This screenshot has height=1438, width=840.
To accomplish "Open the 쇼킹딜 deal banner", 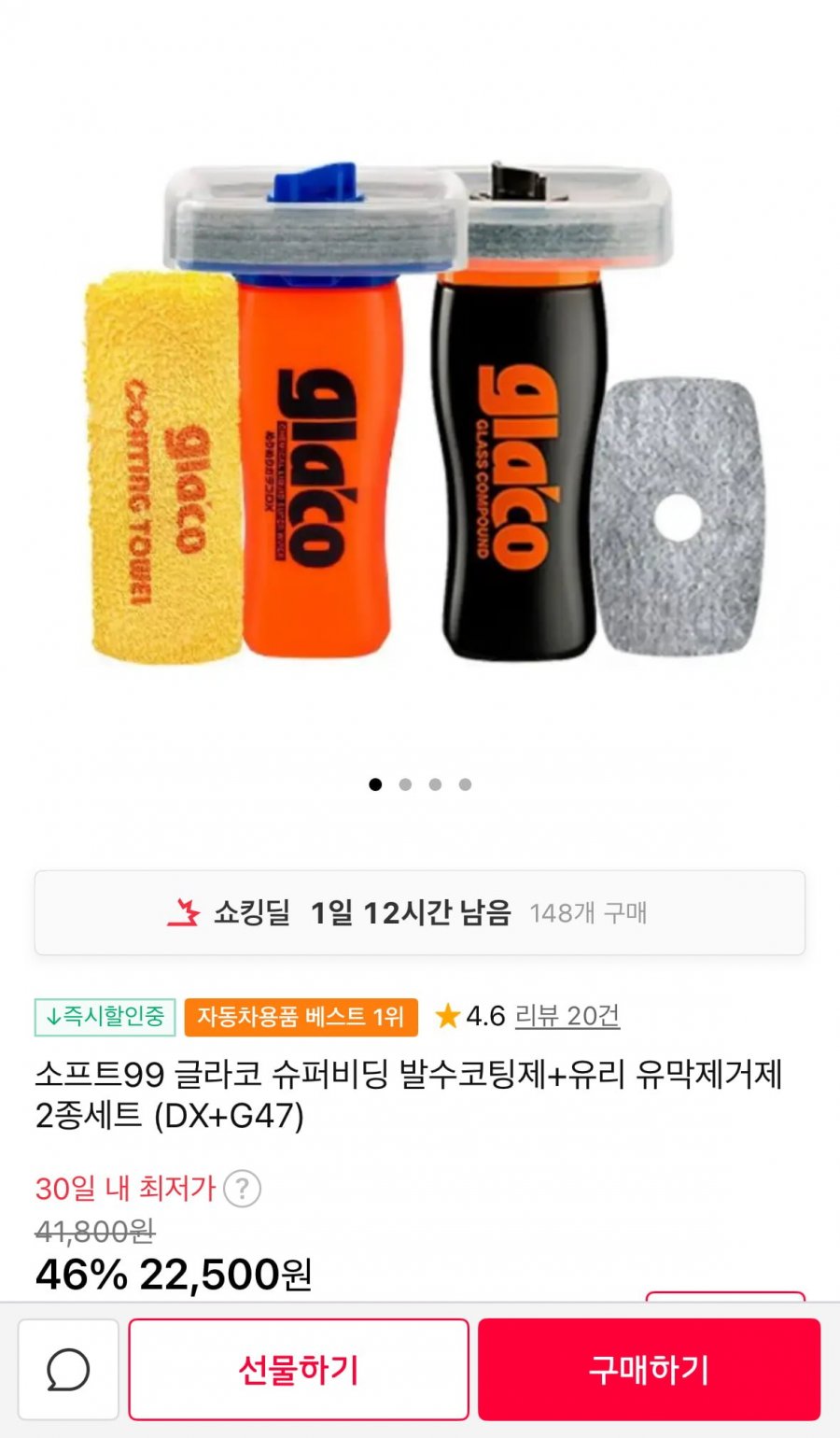I will point(420,912).
